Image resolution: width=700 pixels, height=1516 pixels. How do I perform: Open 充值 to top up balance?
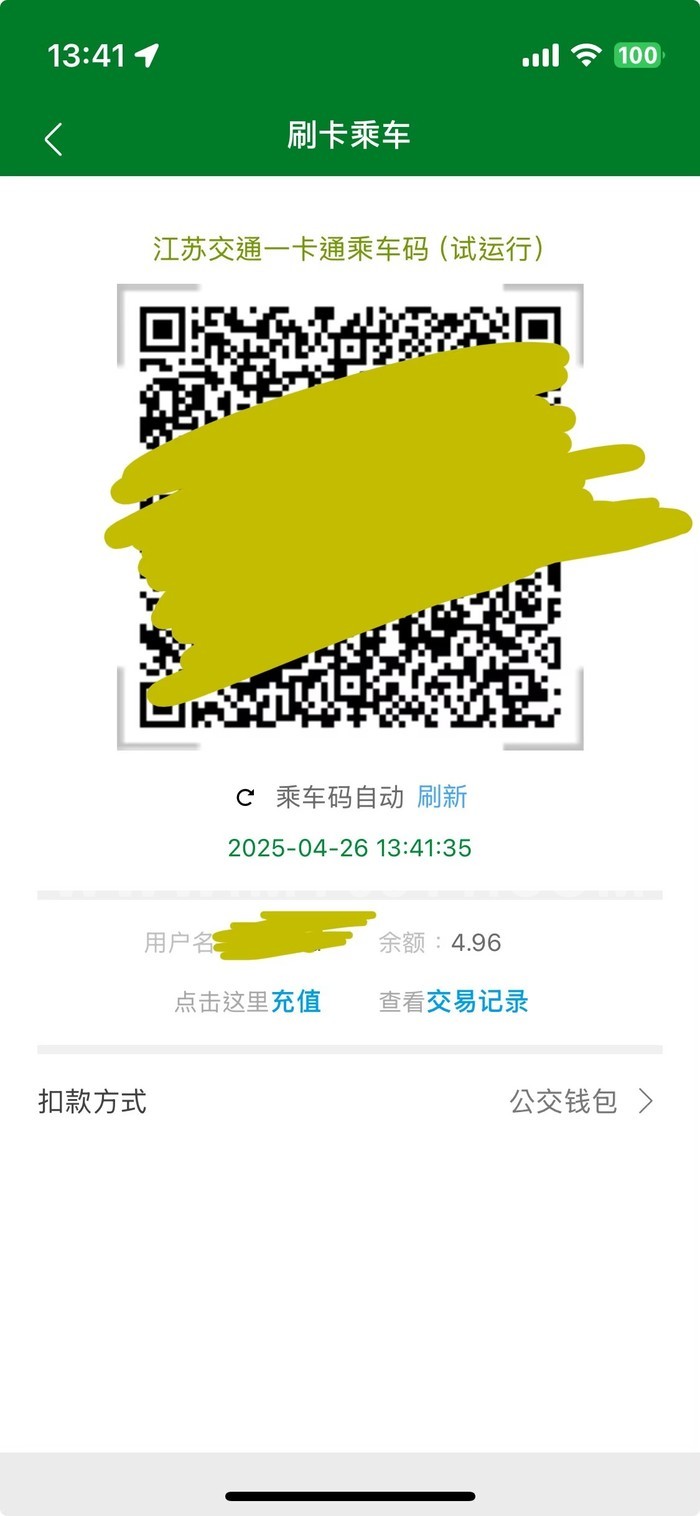tap(296, 1001)
